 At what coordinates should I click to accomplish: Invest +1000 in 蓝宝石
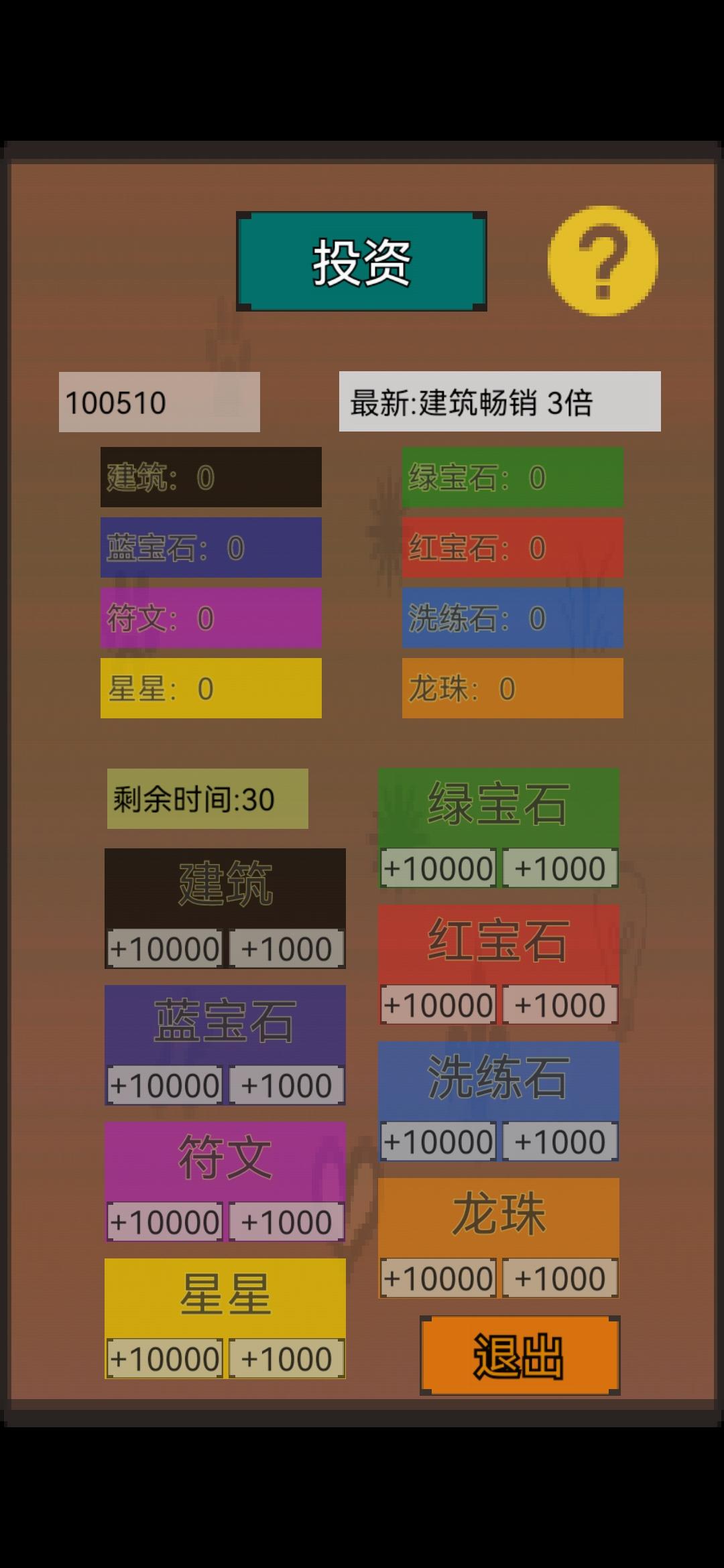pyautogui.click(x=286, y=1085)
